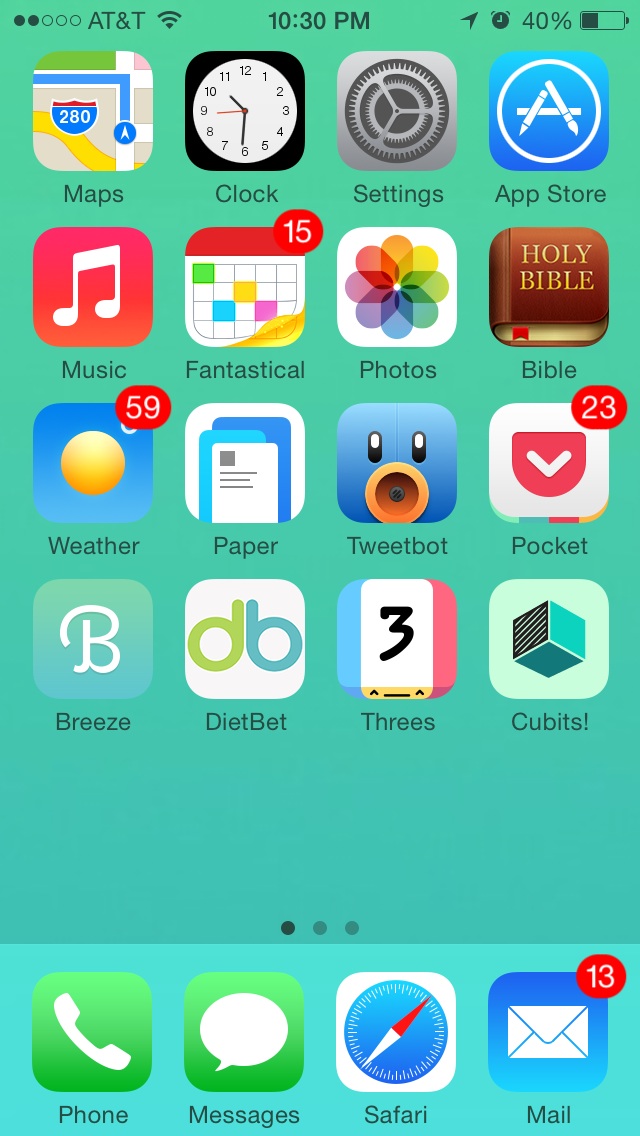Open the Pocket app
Image resolution: width=640 pixels, height=1136 pixels.
[549, 463]
